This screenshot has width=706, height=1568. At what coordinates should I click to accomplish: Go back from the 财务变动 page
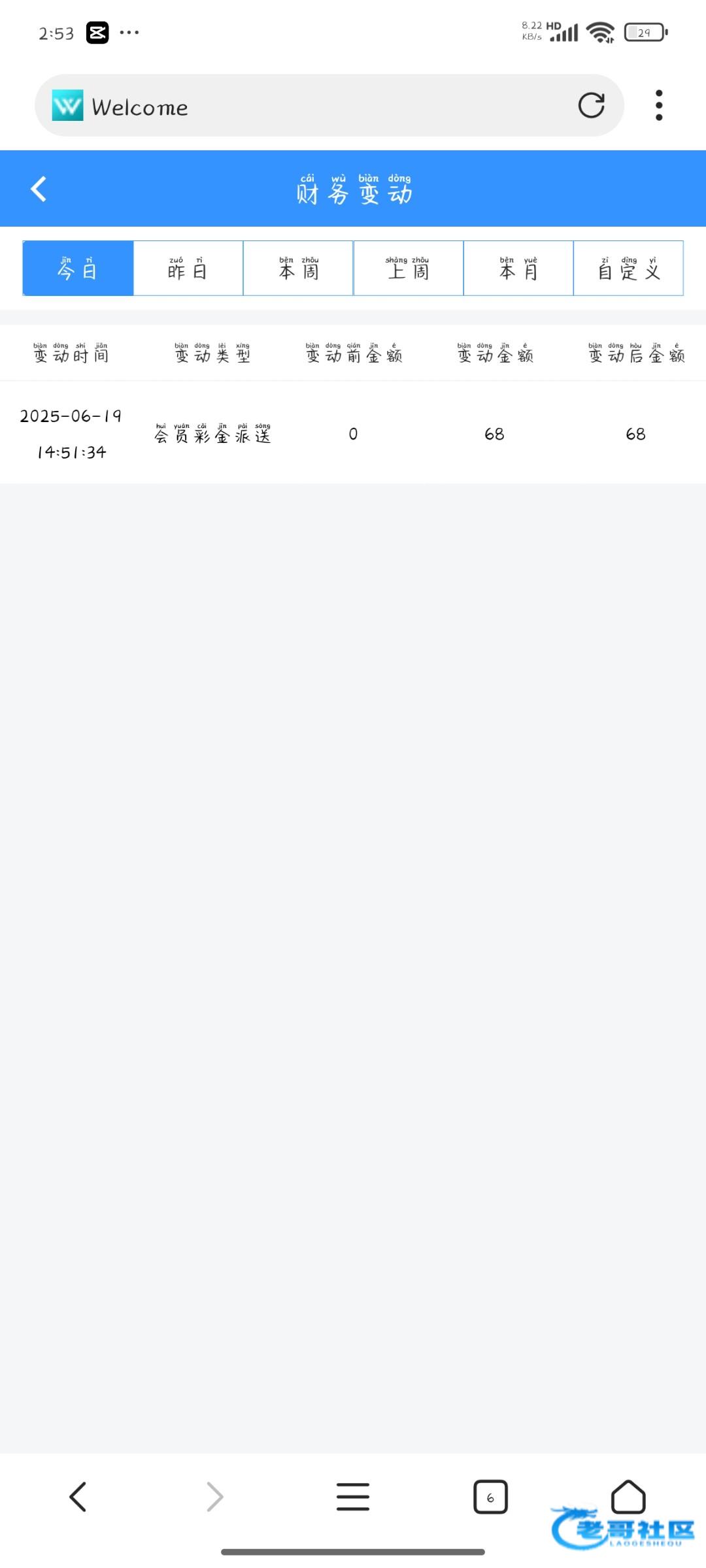(39, 189)
